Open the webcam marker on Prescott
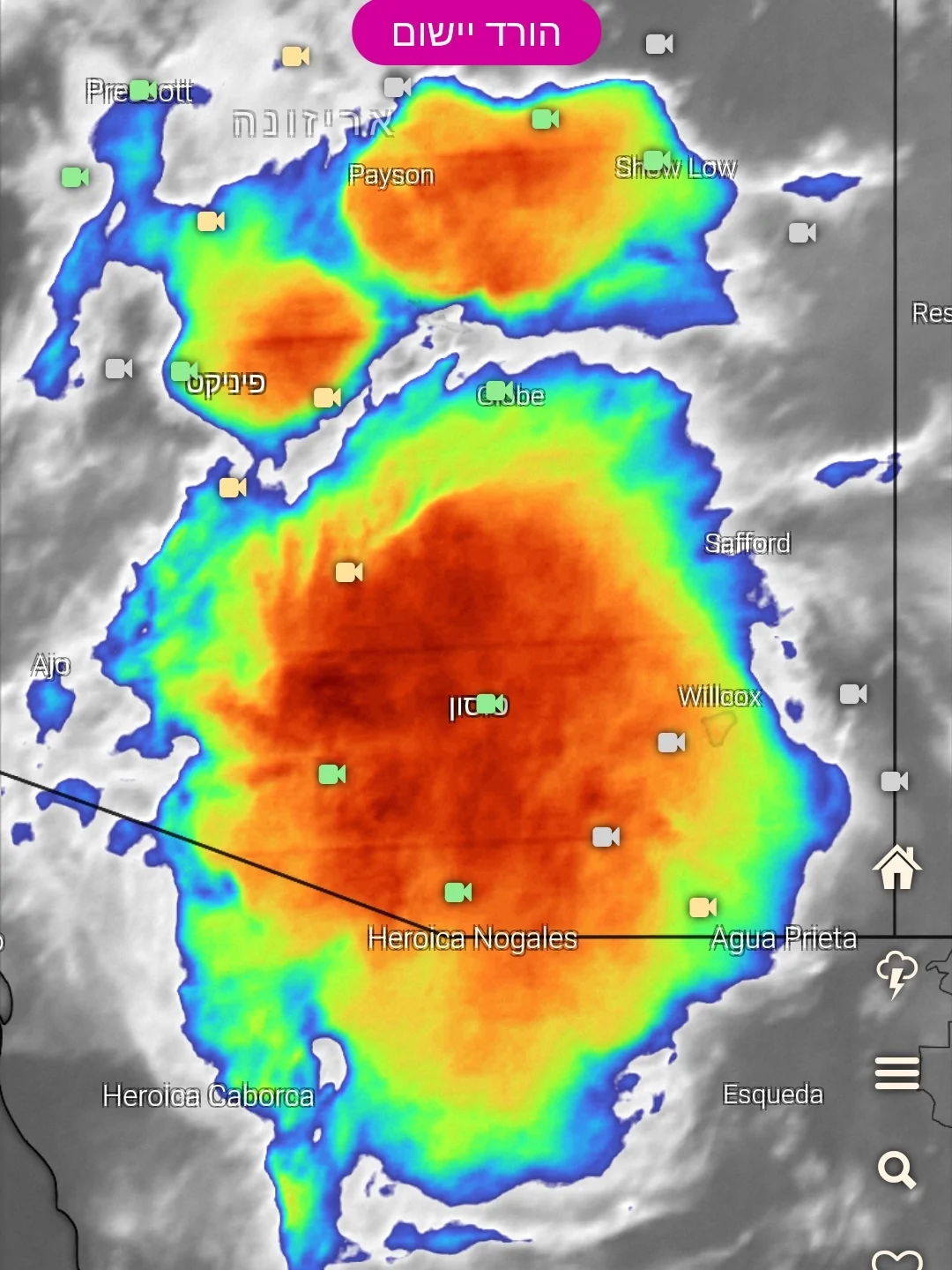 (142, 90)
